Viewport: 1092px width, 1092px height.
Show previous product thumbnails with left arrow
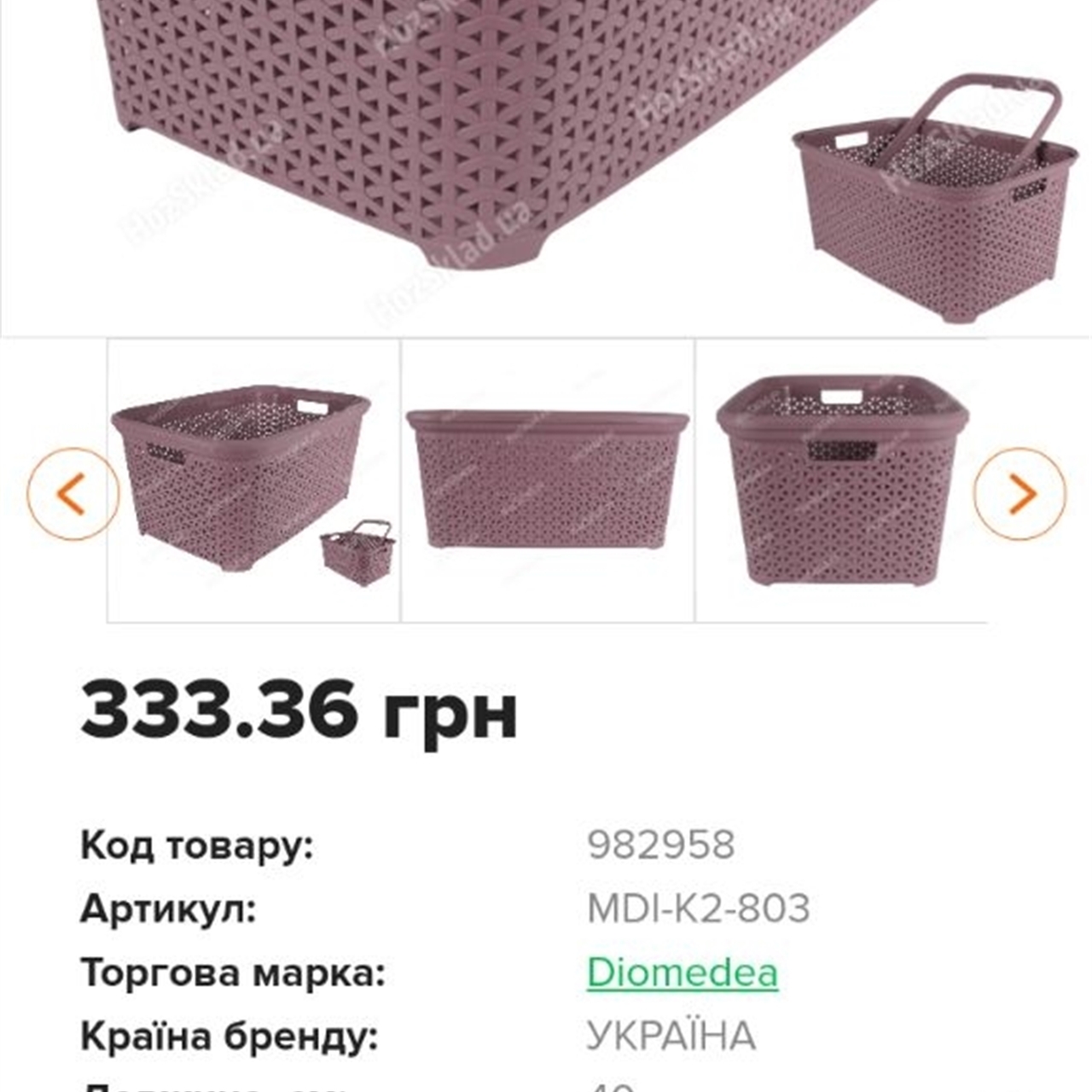(73, 494)
